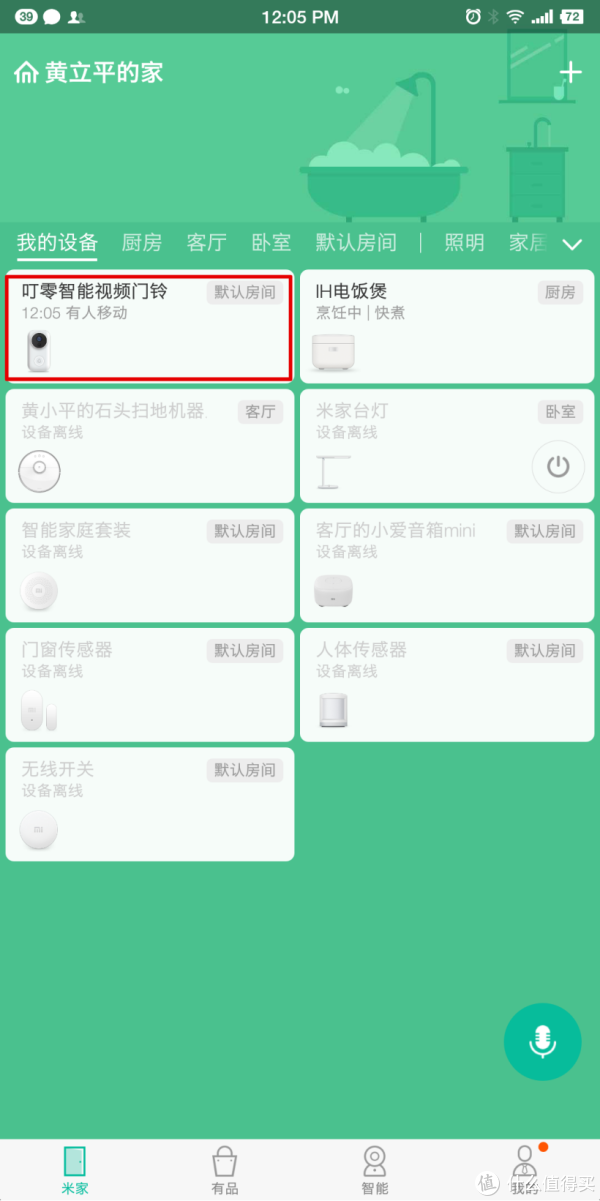The width and height of the screenshot is (600, 1201).
Task: Switch to the 智能 bottom tab
Action: click(x=375, y=1170)
